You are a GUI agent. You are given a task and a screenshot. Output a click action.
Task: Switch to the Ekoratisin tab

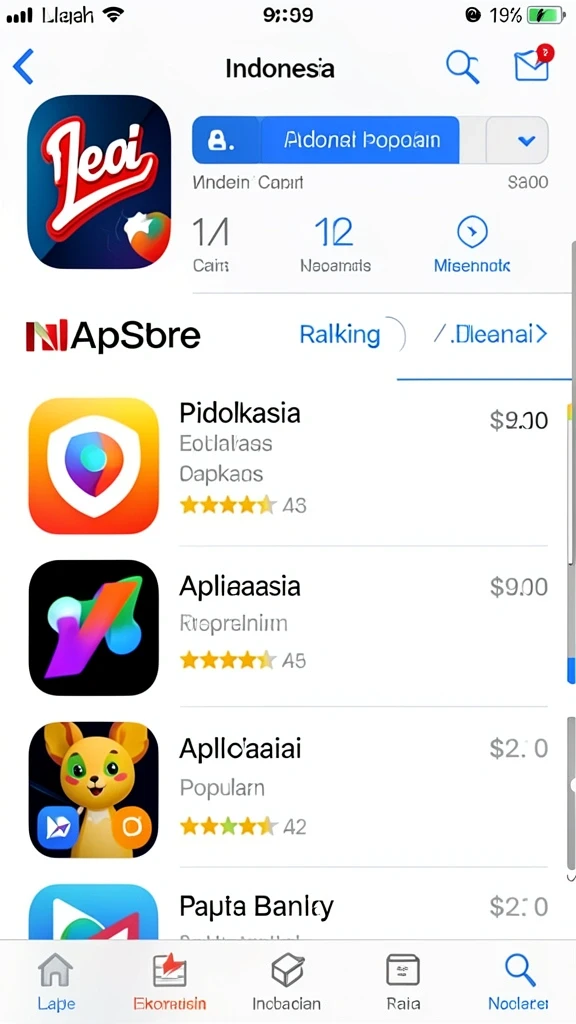pyautogui.click(x=170, y=981)
